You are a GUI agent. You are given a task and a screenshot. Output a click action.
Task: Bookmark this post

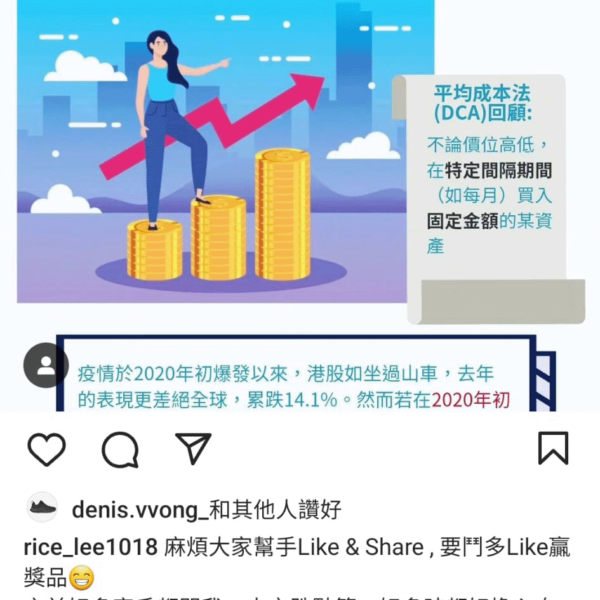coord(553,448)
